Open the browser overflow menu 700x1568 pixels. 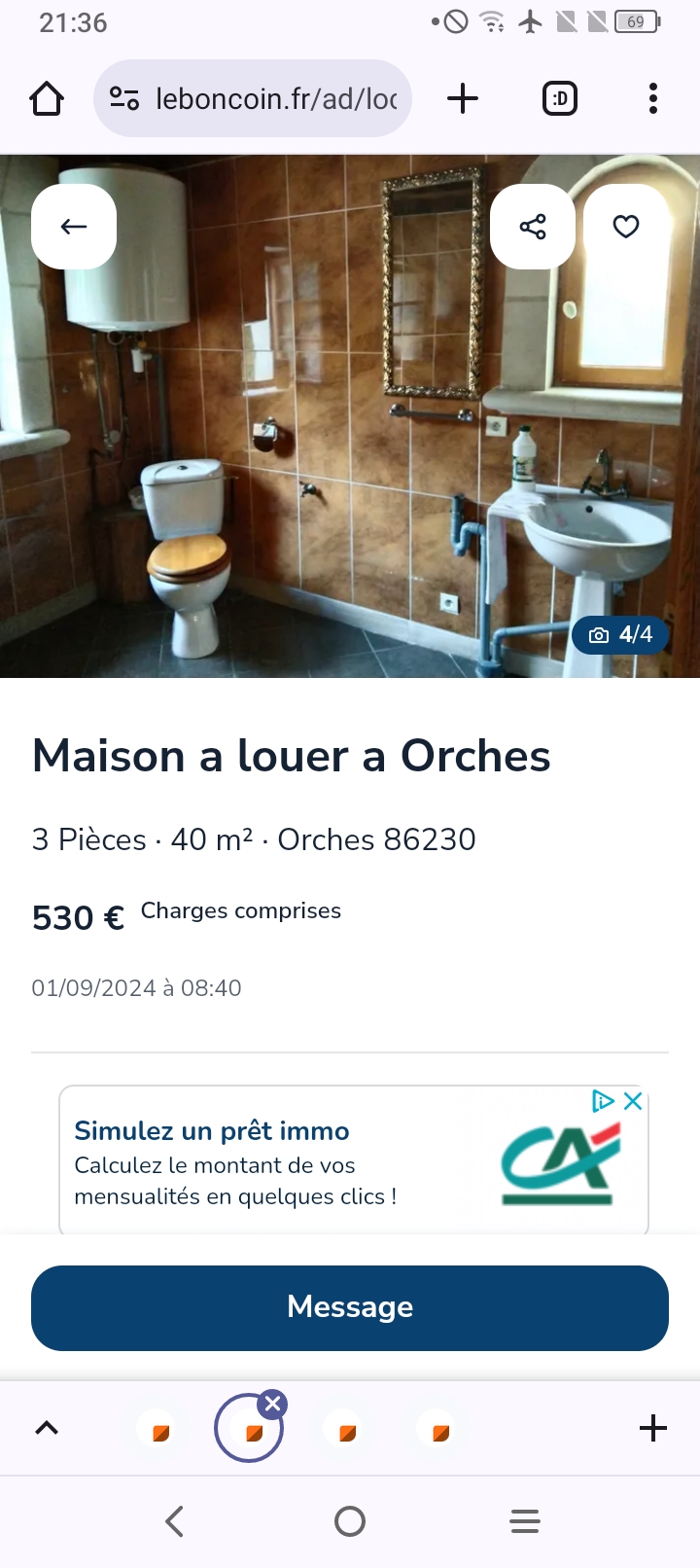pyautogui.click(x=652, y=98)
